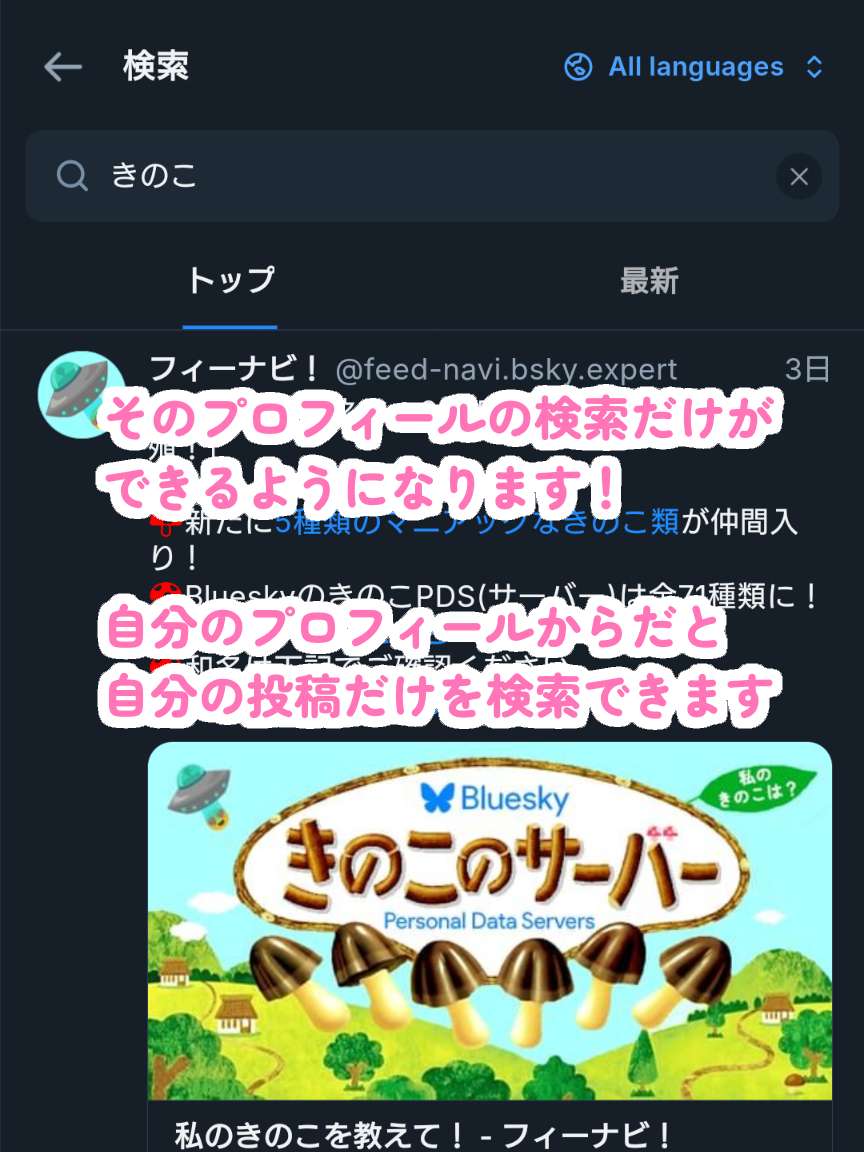Screen dimensions: 864x1152
Task: Open the @feed-navi.bsky.expert handle
Action: click(x=505, y=369)
